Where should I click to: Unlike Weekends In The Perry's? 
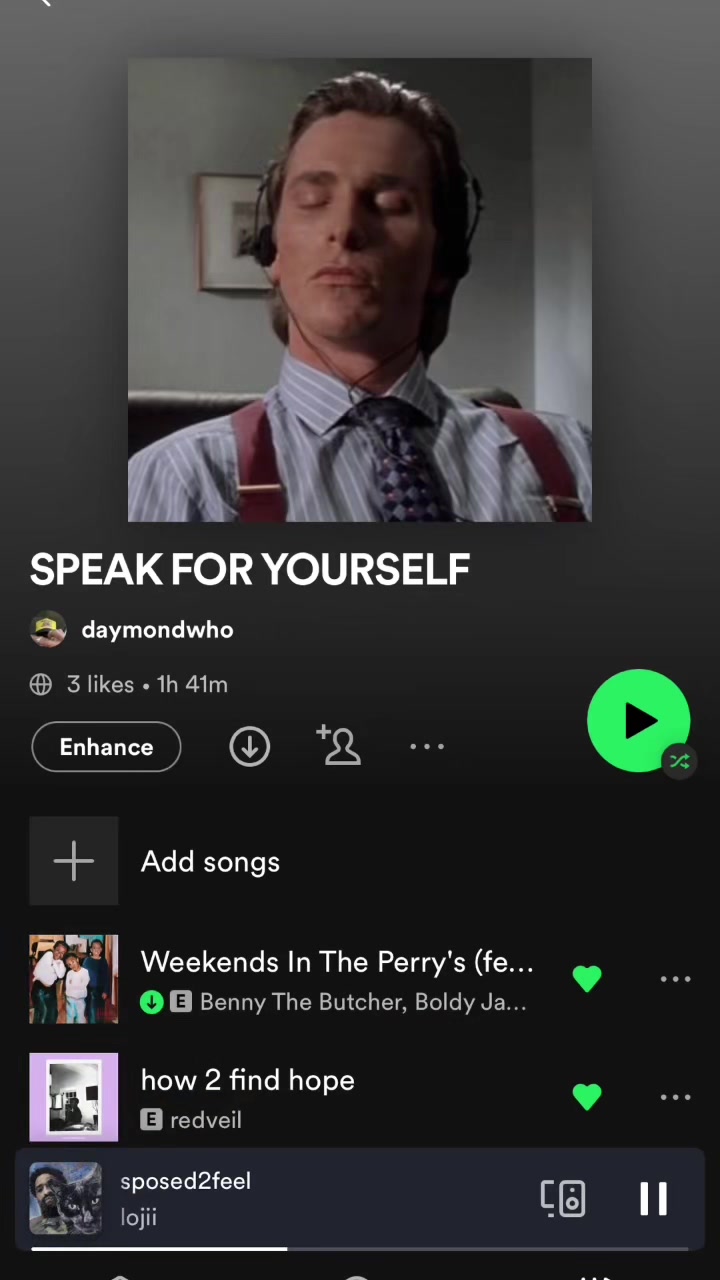(x=587, y=979)
